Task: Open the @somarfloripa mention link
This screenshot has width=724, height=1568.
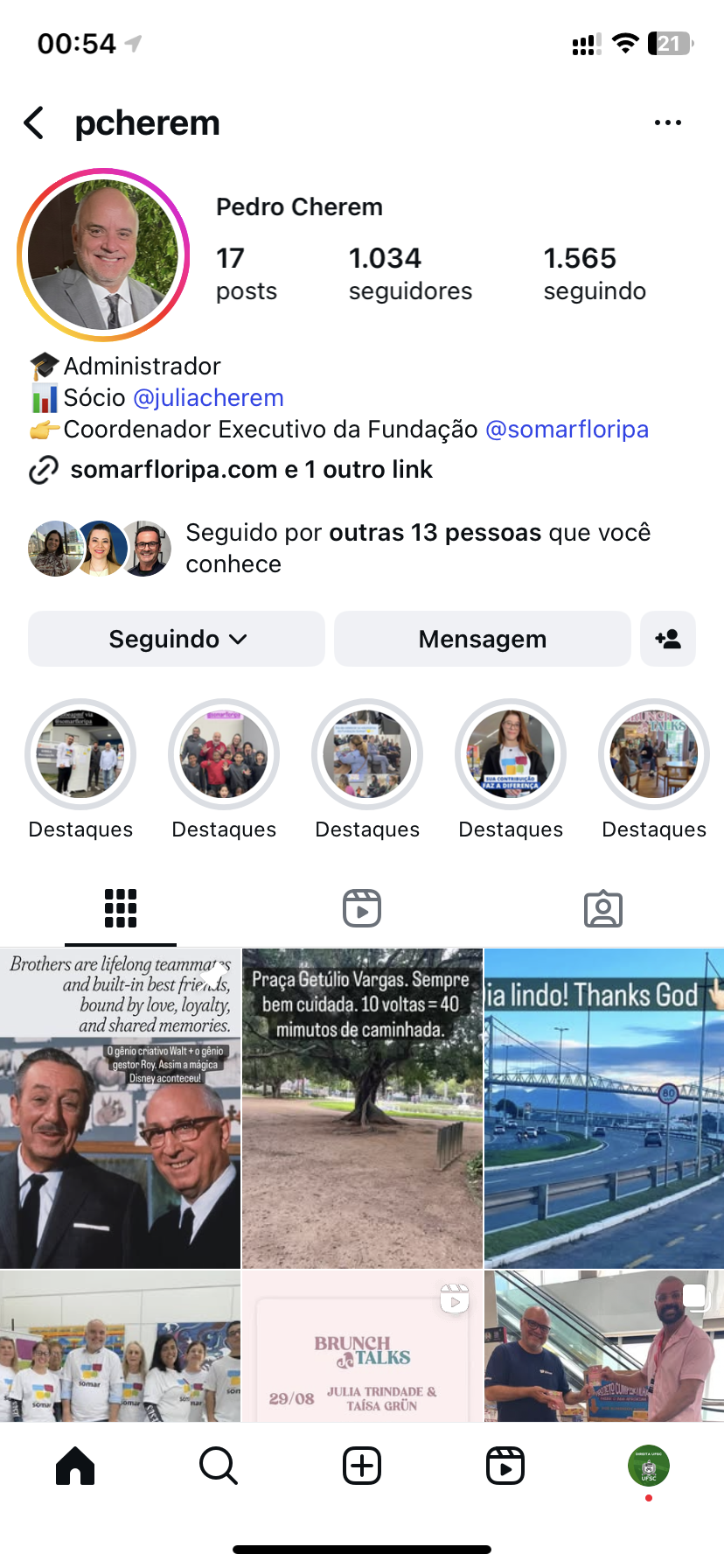Action: tap(567, 430)
